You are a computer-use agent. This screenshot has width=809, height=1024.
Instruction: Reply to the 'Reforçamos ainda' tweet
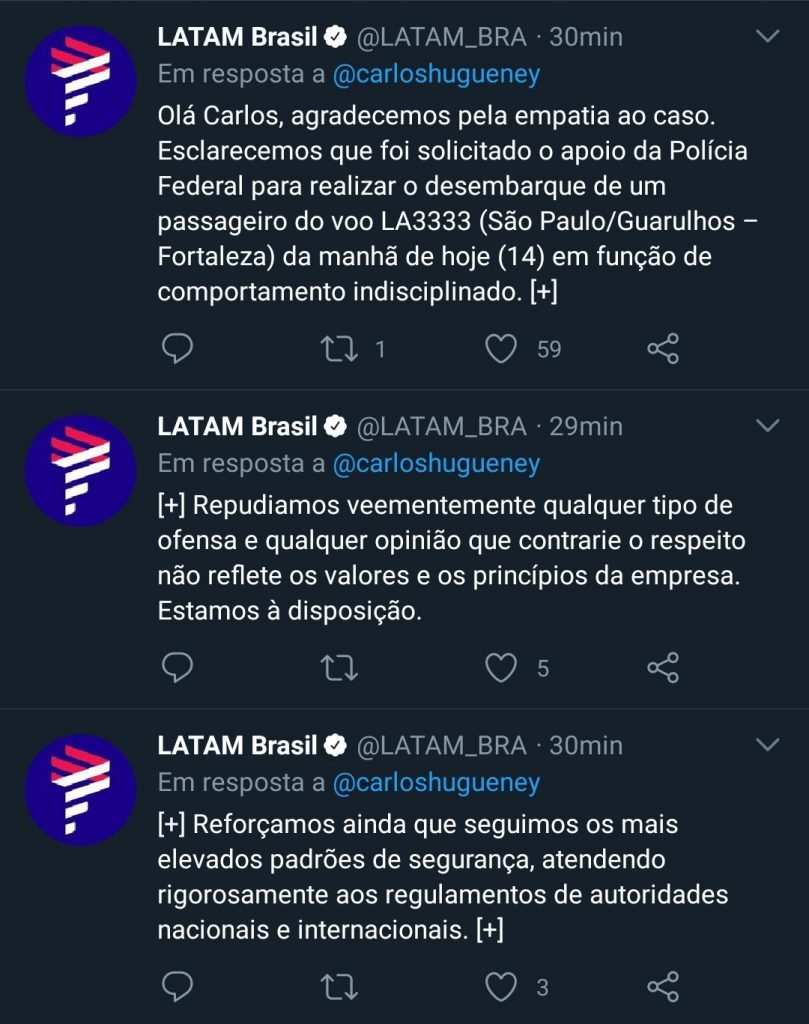177,987
